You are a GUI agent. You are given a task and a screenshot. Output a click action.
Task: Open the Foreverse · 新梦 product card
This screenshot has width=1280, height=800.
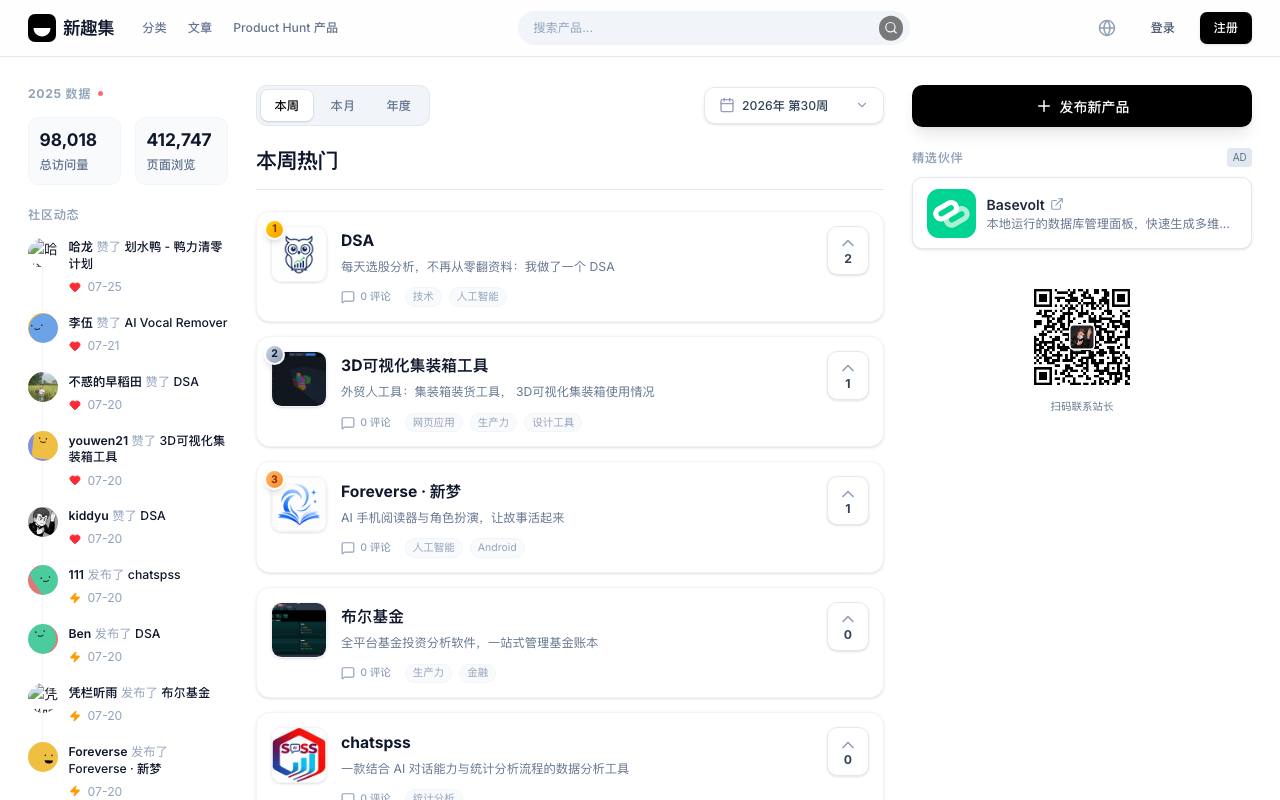pos(570,517)
